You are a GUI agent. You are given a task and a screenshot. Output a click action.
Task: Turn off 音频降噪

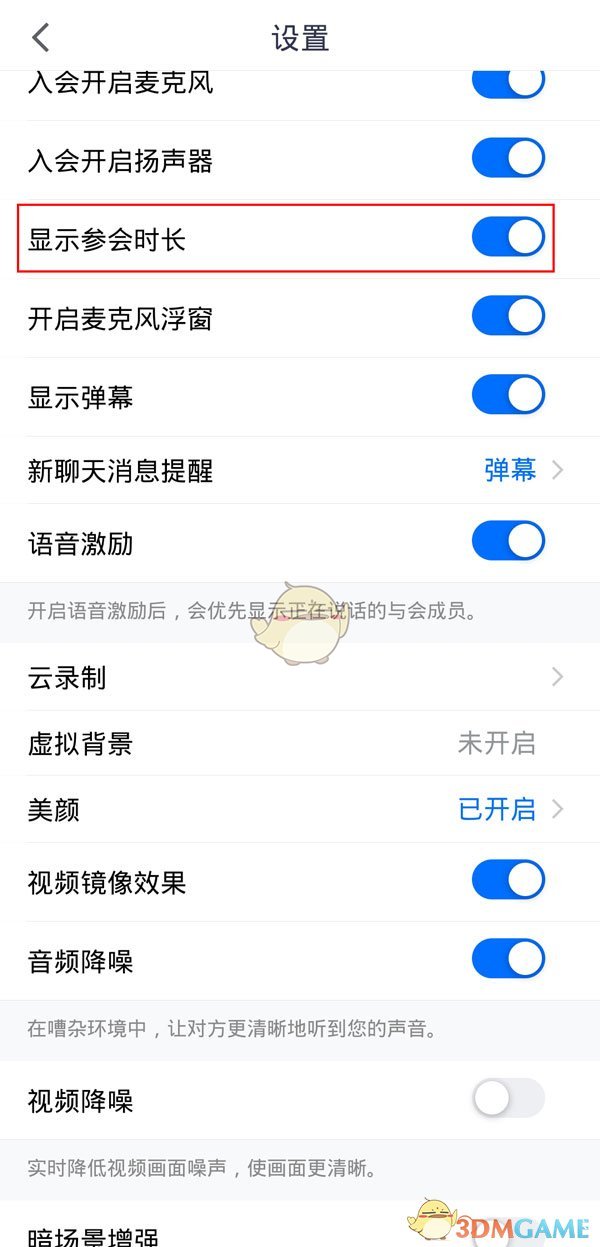(x=508, y=960)
